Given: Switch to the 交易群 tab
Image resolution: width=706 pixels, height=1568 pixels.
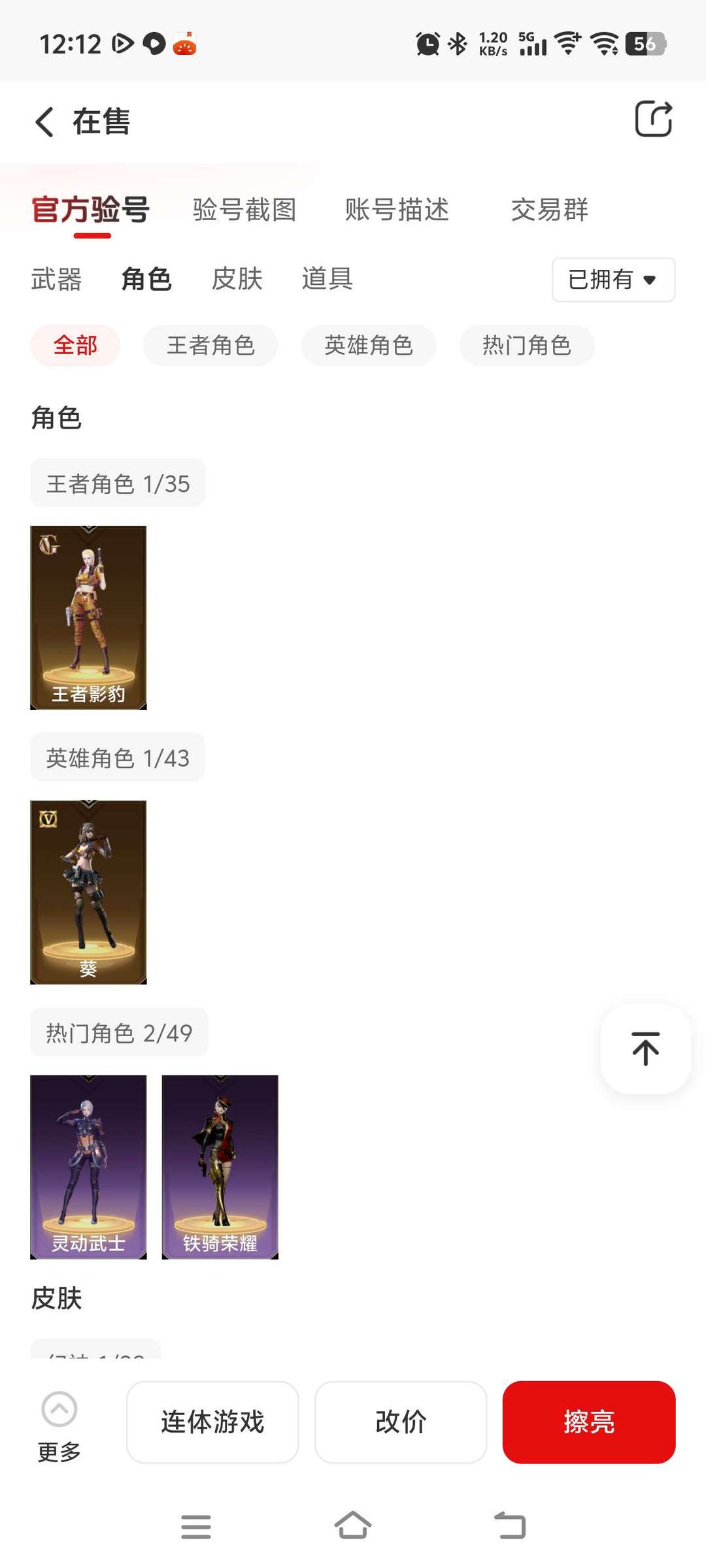Looking at the screenshot, I should click(x=549, y=210).
